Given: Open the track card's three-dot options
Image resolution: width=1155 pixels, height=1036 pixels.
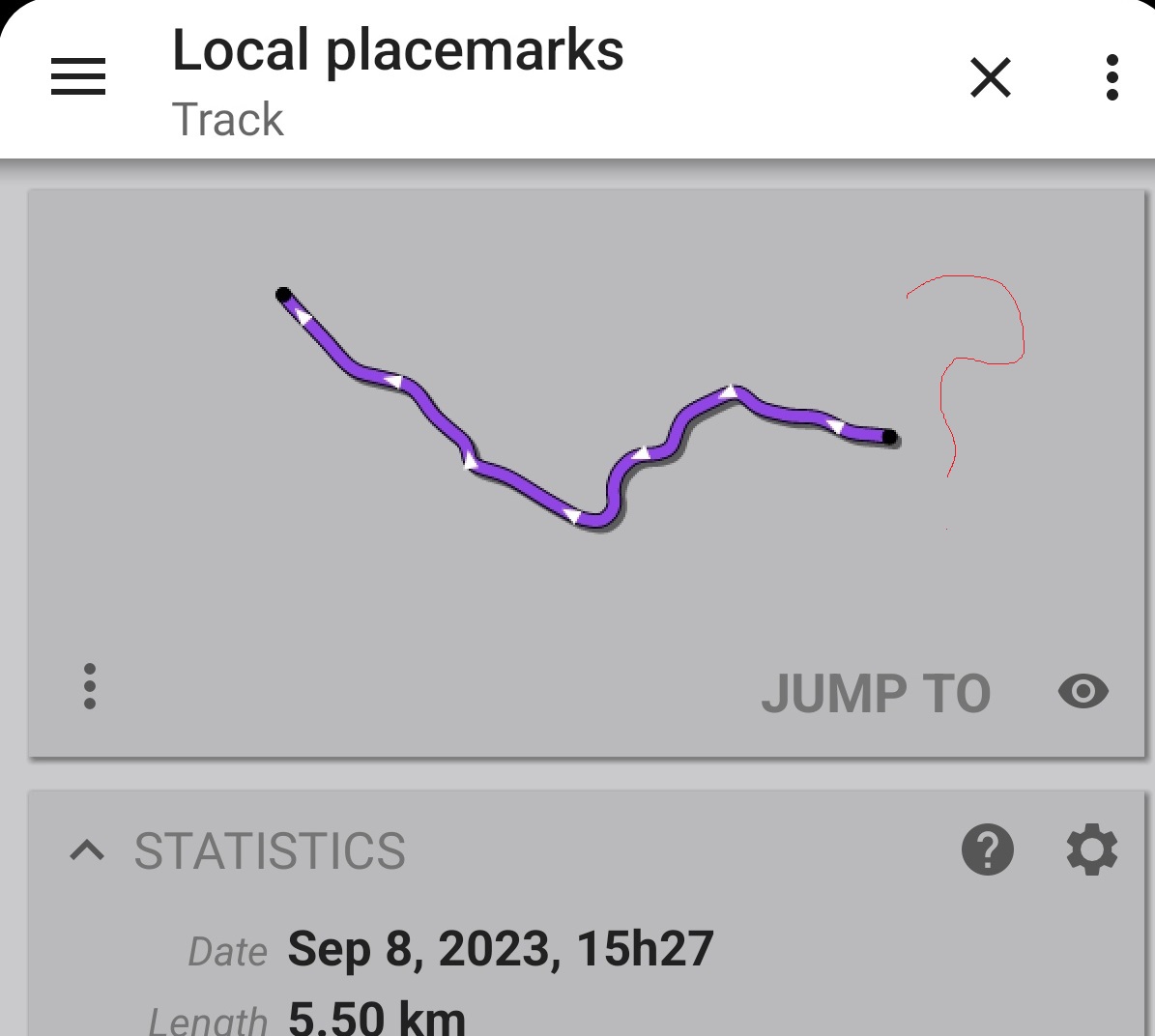Looking at the screenshot, I should coord(90,686).
